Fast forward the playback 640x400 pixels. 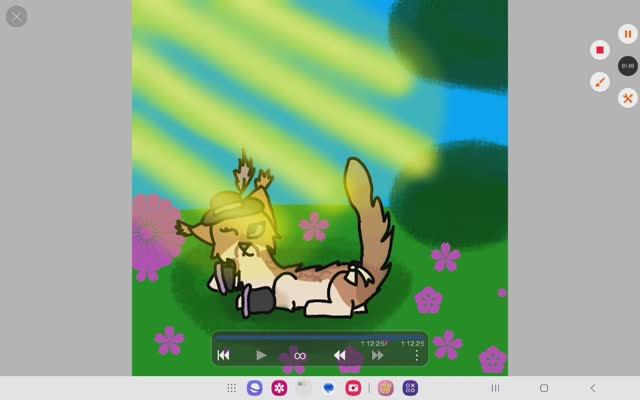378,355
